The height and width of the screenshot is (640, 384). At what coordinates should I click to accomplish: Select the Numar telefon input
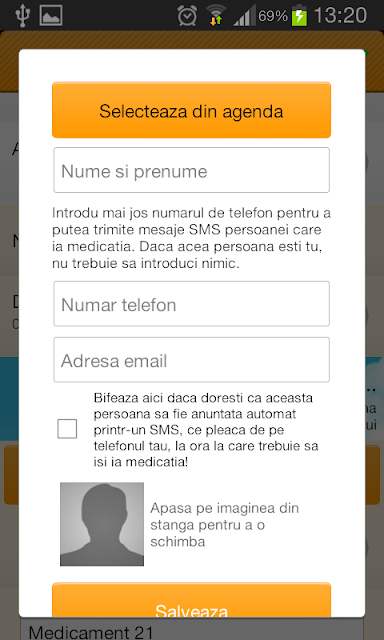pyautogui.click(x=191, y=304)
